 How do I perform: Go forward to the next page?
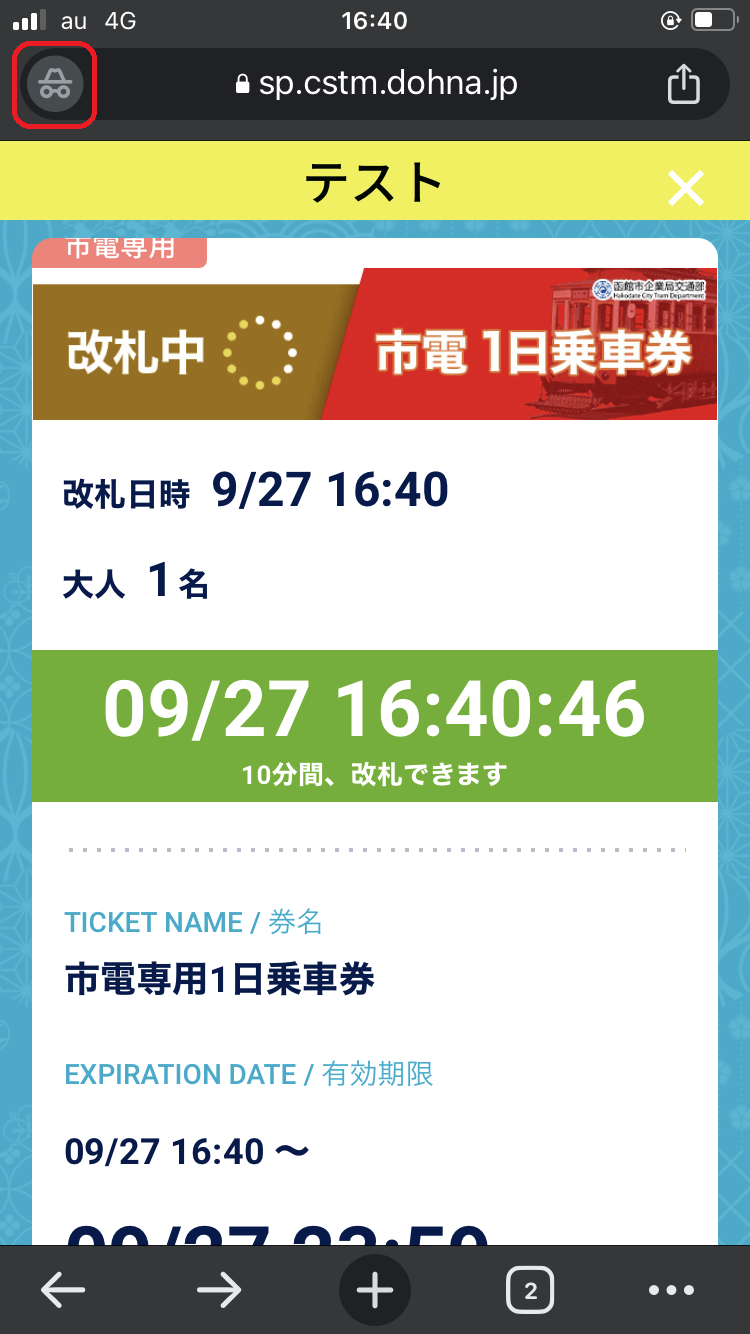pyautogui.click(x=219, y=1290)
